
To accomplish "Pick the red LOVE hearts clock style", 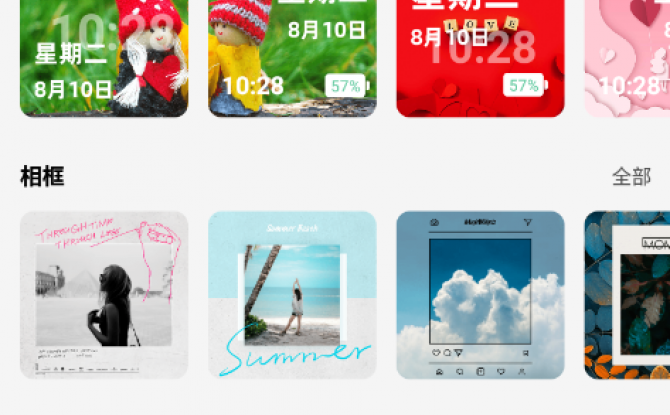I will (480, 58).
